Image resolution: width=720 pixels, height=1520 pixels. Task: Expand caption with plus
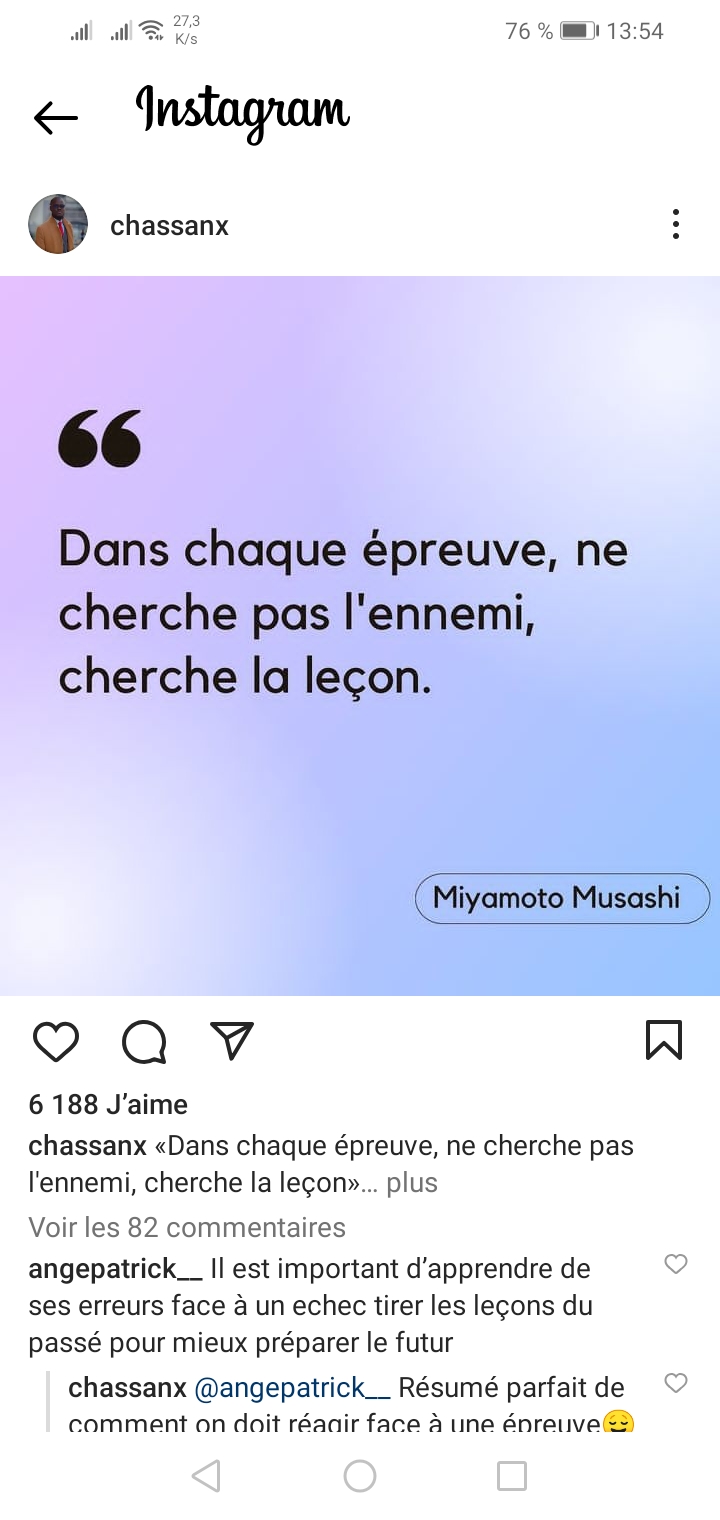pyautogui.click(x=412, y=1183)
